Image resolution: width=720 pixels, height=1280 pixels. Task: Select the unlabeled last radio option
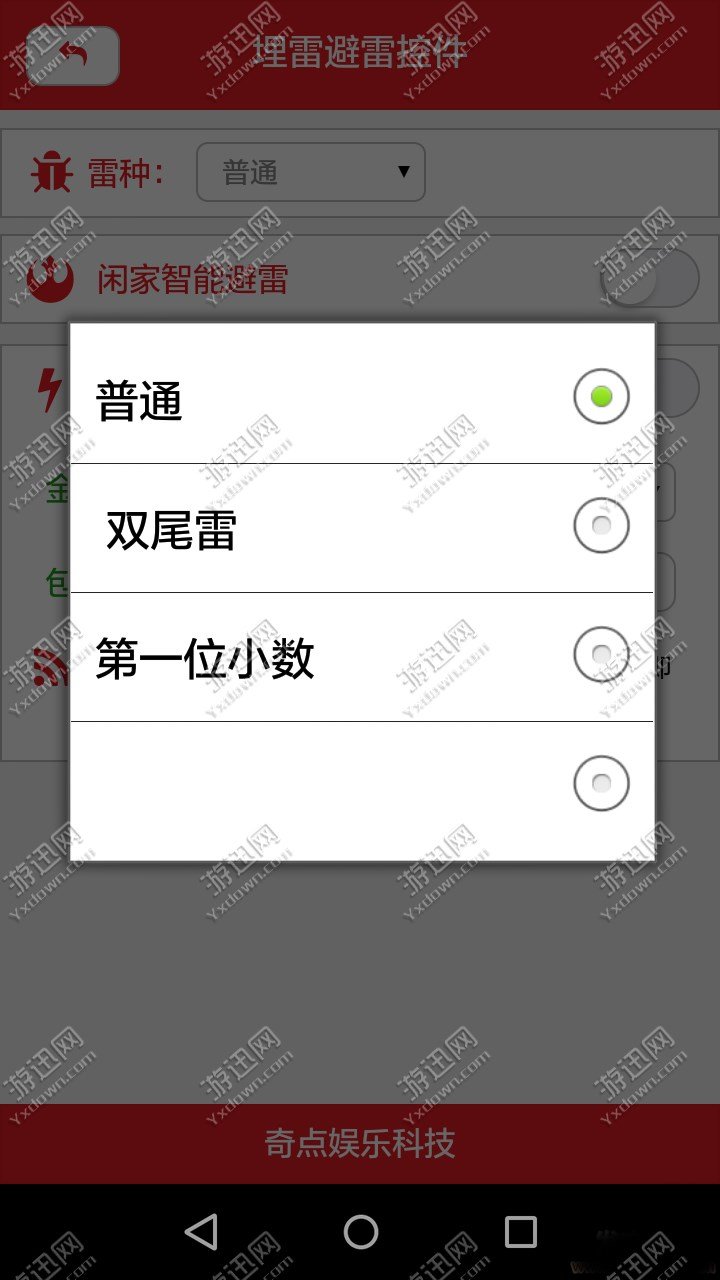(x=600, y=783)
